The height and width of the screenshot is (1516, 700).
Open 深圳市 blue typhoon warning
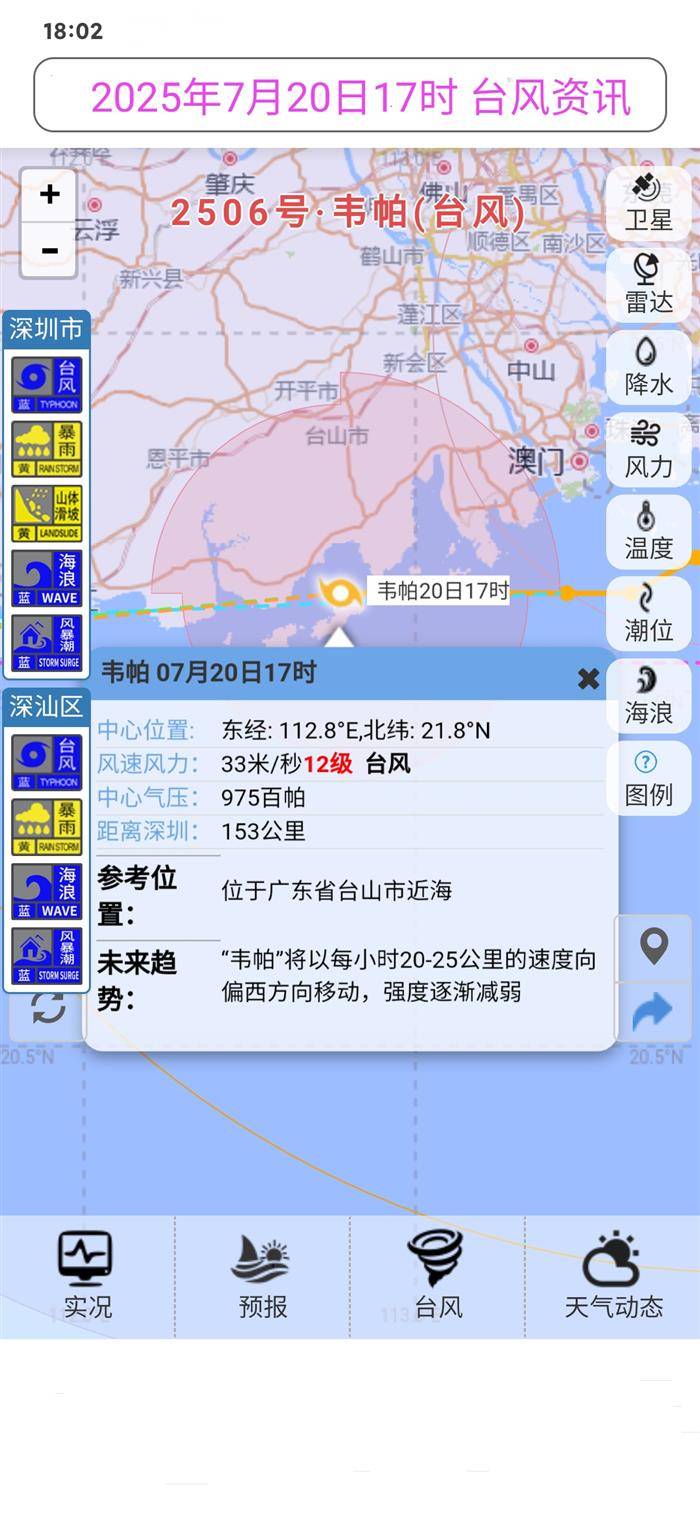(47, 385)
